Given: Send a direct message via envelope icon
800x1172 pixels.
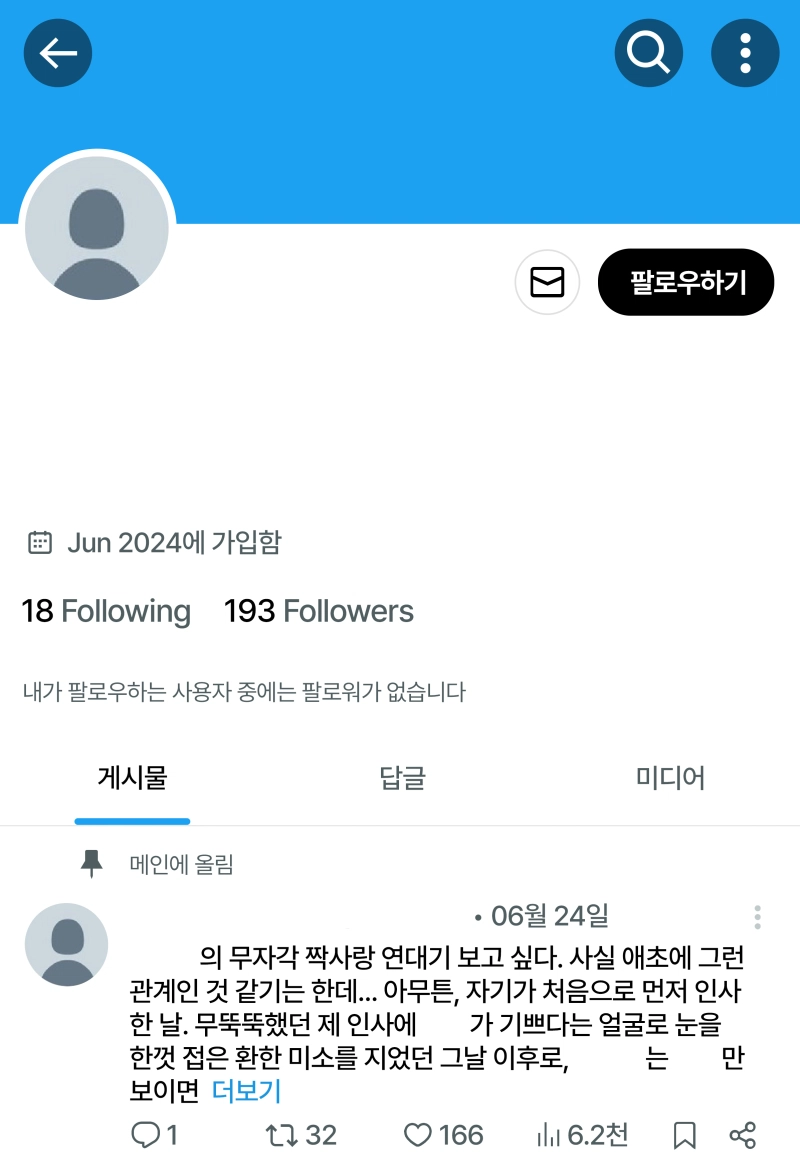Looking at the screenshot, I should coord(547,282).
